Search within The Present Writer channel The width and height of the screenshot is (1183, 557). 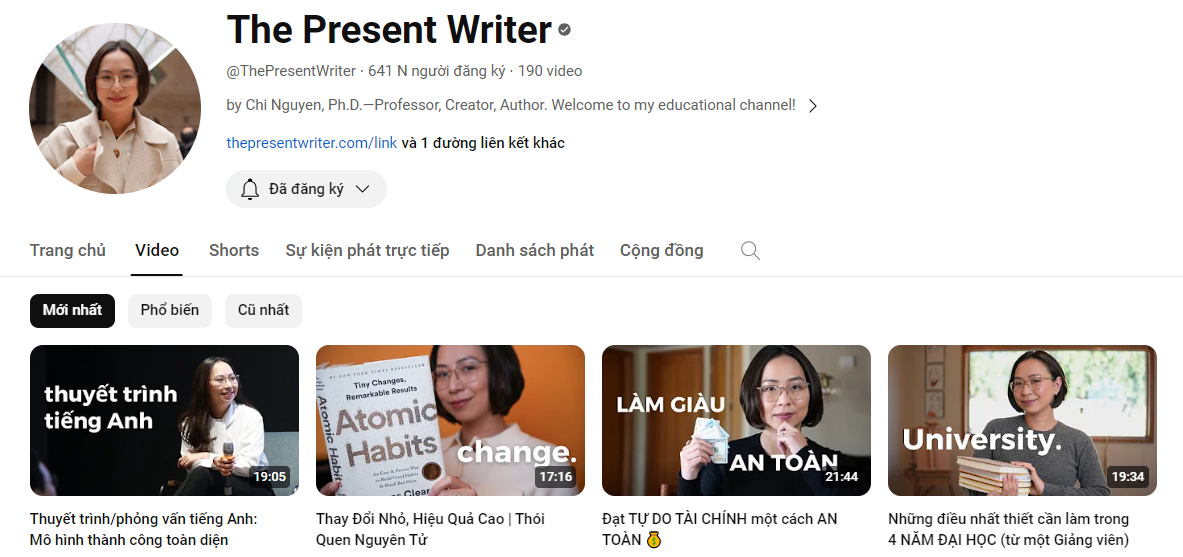point(750,251)
